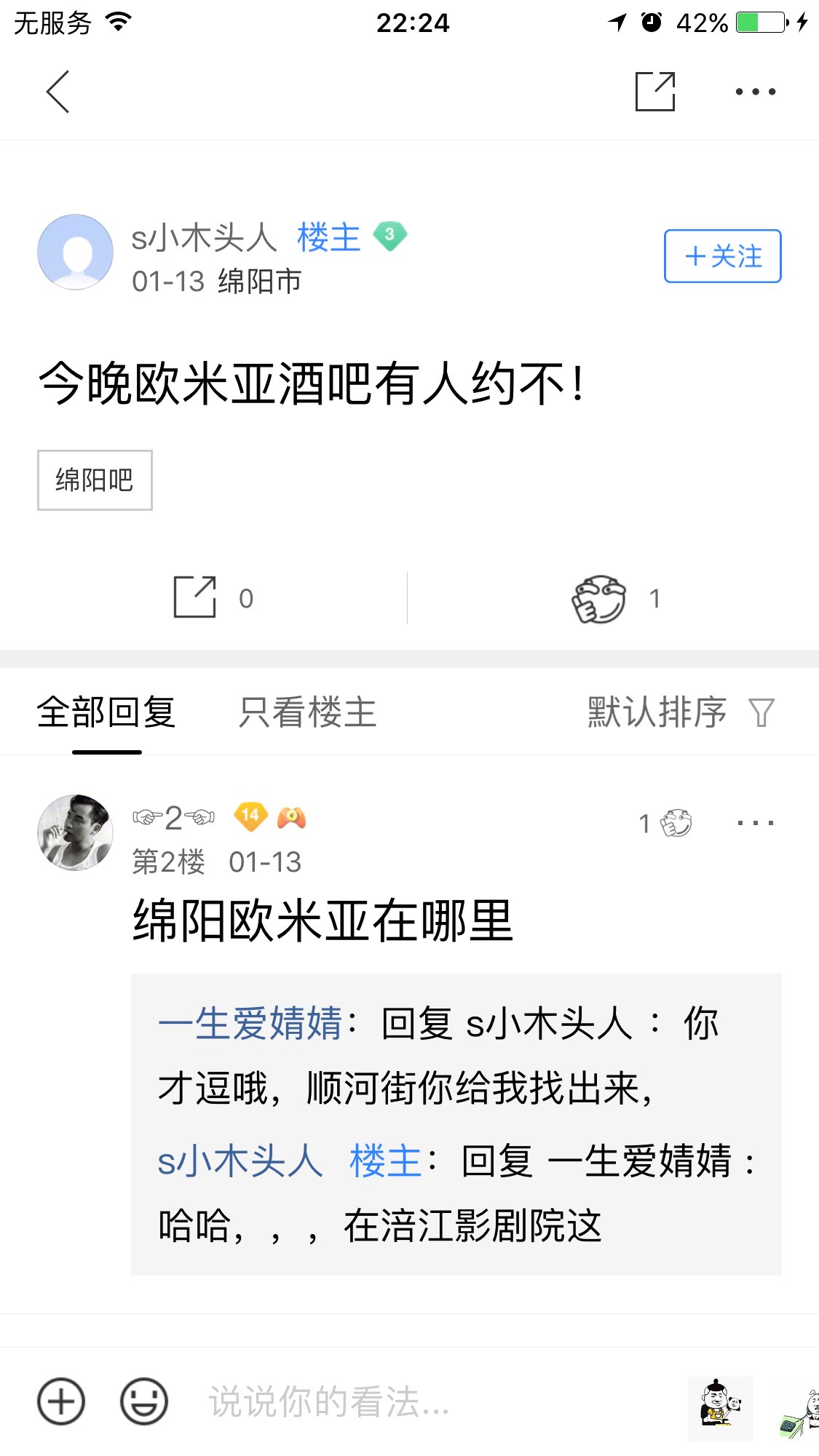Image resolution: width=819 pixels, height=1456 pixels.
Task: Share this post from the top bar
Action: 654,92
